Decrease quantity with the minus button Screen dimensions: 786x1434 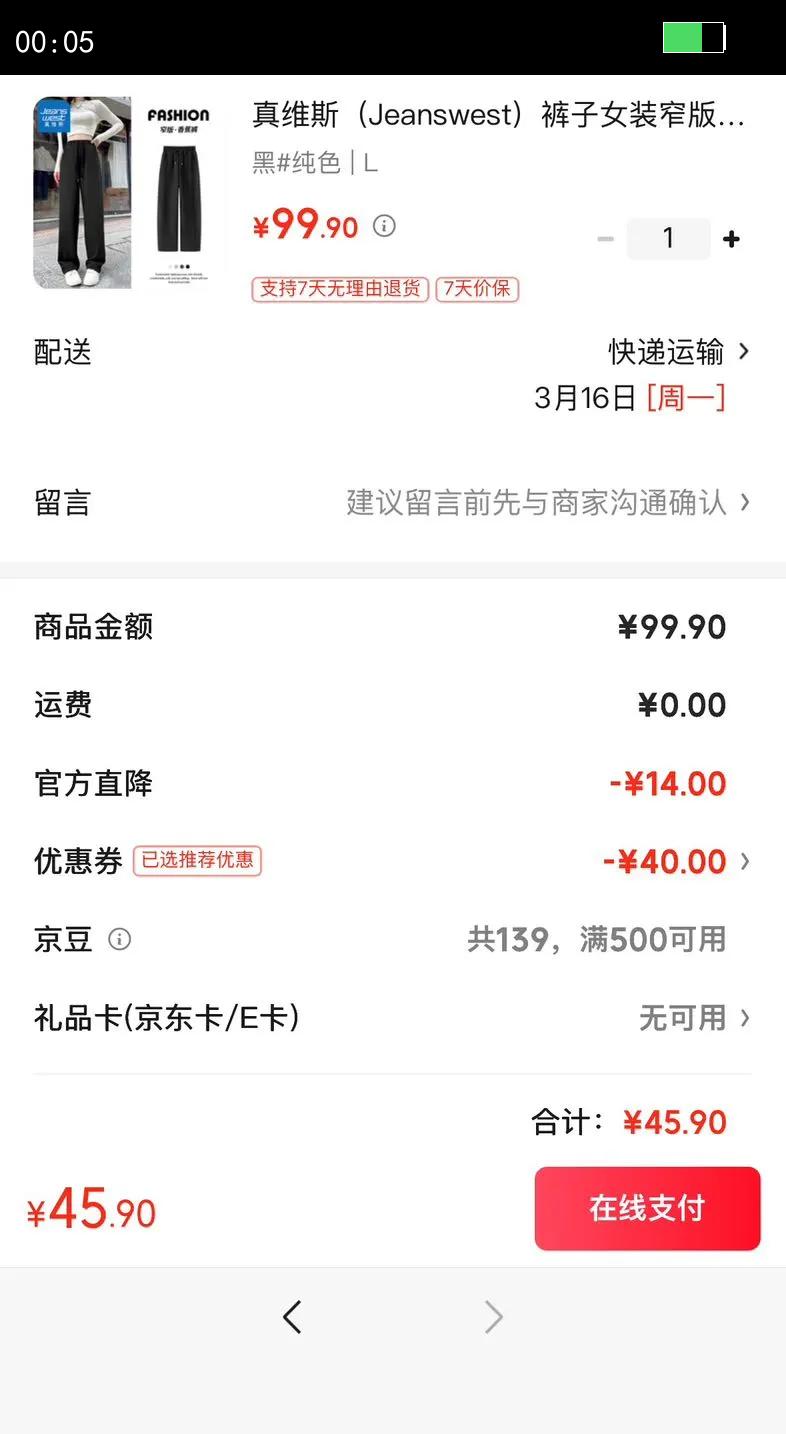tap(605, 239)
